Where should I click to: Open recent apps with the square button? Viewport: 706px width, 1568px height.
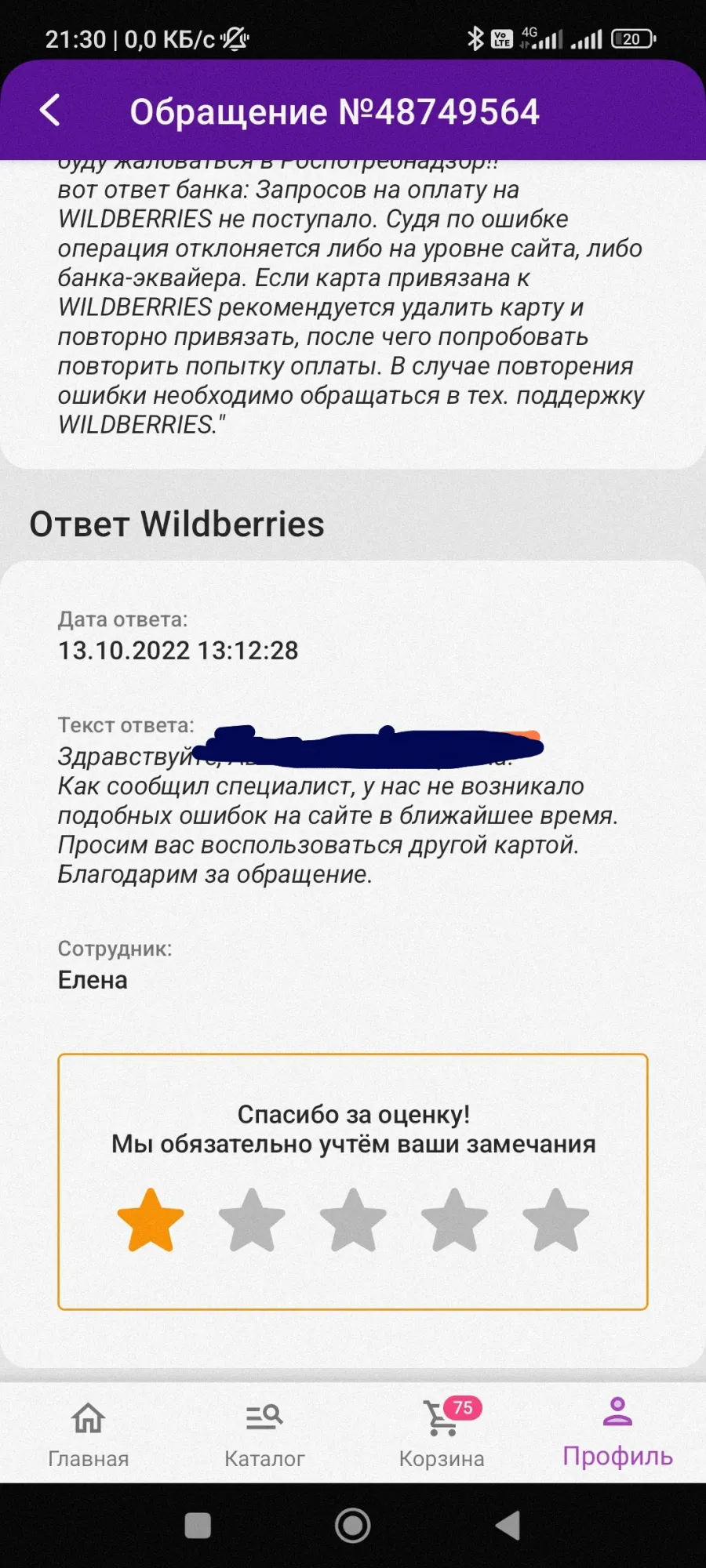click(x=198, y=1526)
